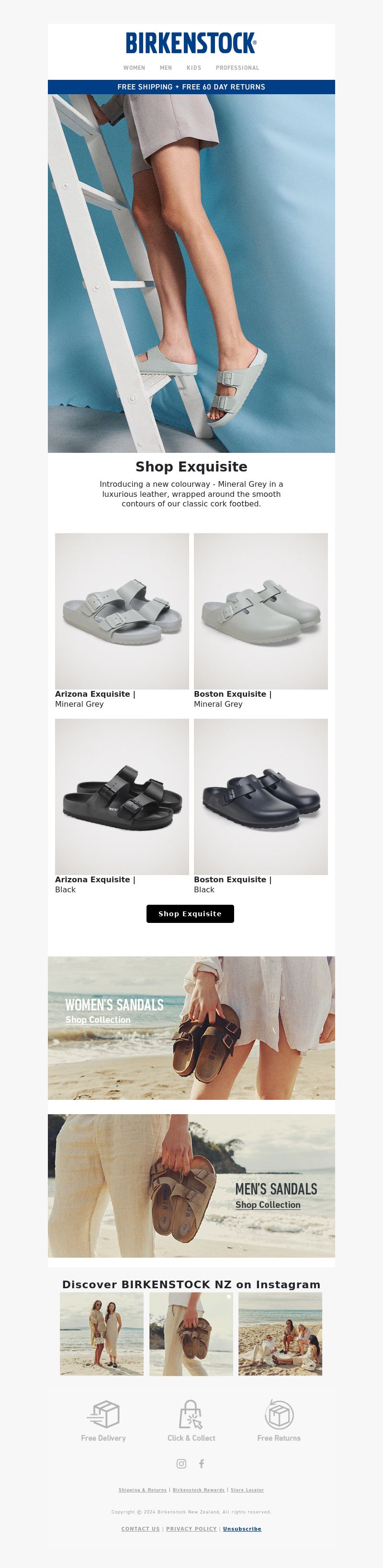
Task: Select the Professional navigation link
Action: coord(237,67)
